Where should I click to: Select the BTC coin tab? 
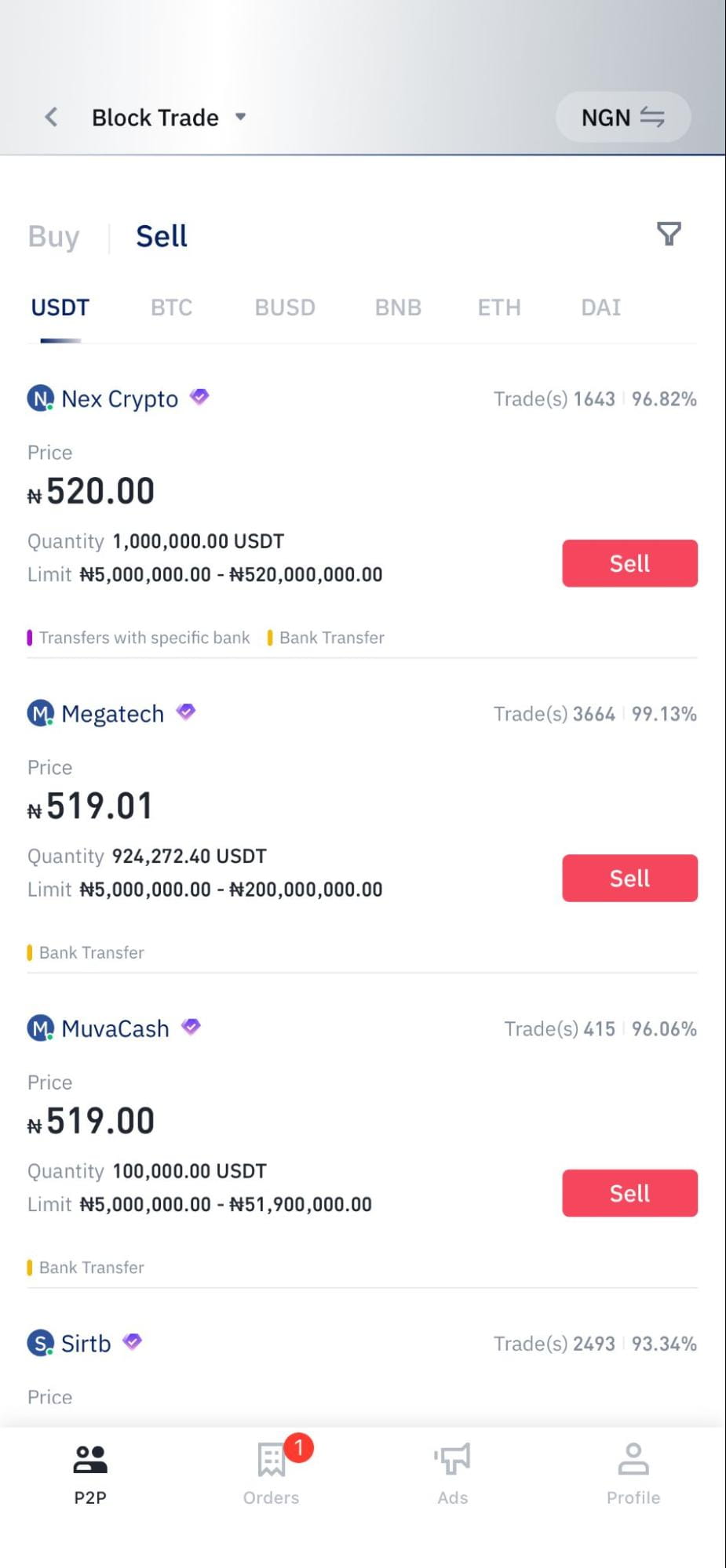tap(171, 307)
